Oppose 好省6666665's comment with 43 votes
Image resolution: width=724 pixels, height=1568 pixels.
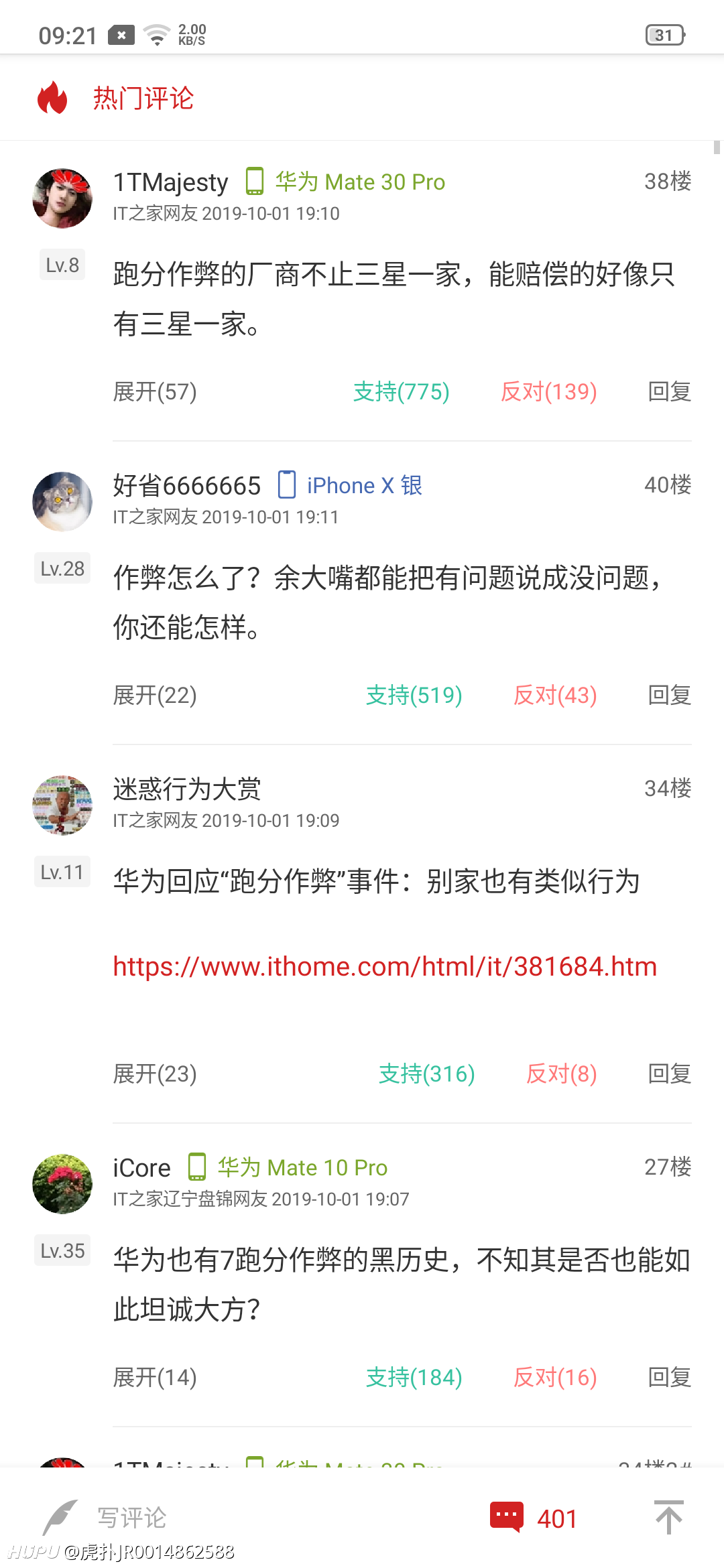(x=555, y=696)
